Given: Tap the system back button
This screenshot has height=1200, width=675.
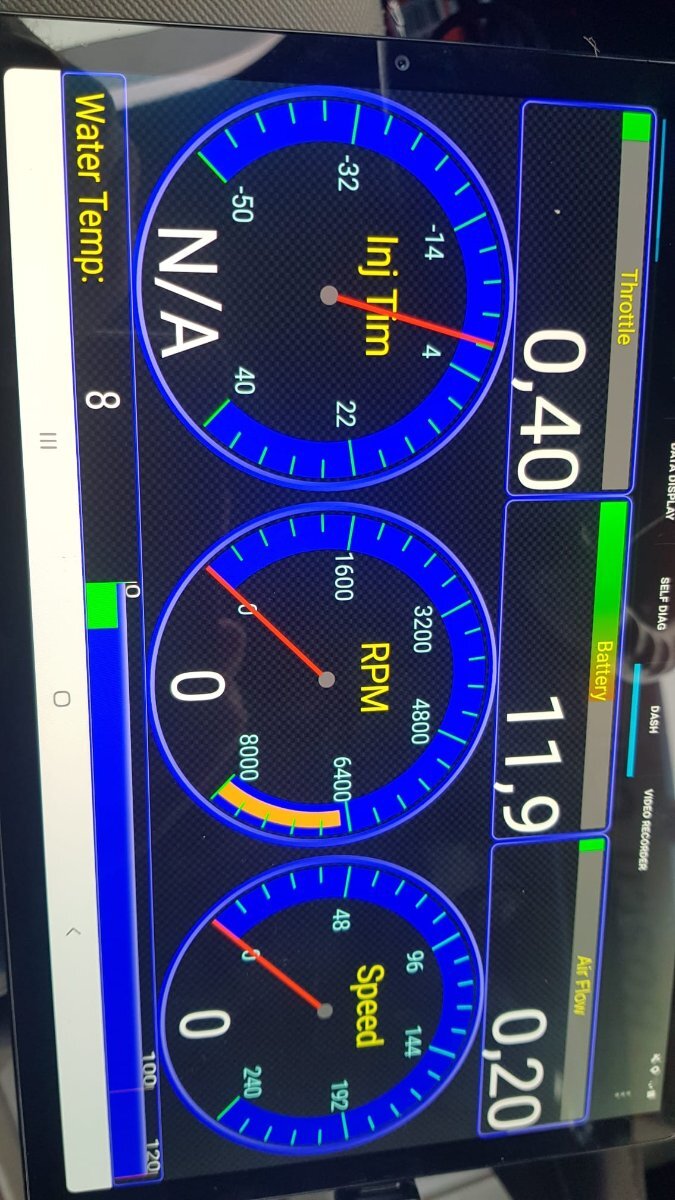Looking at the screenshot, I should [x=72, y=929].
